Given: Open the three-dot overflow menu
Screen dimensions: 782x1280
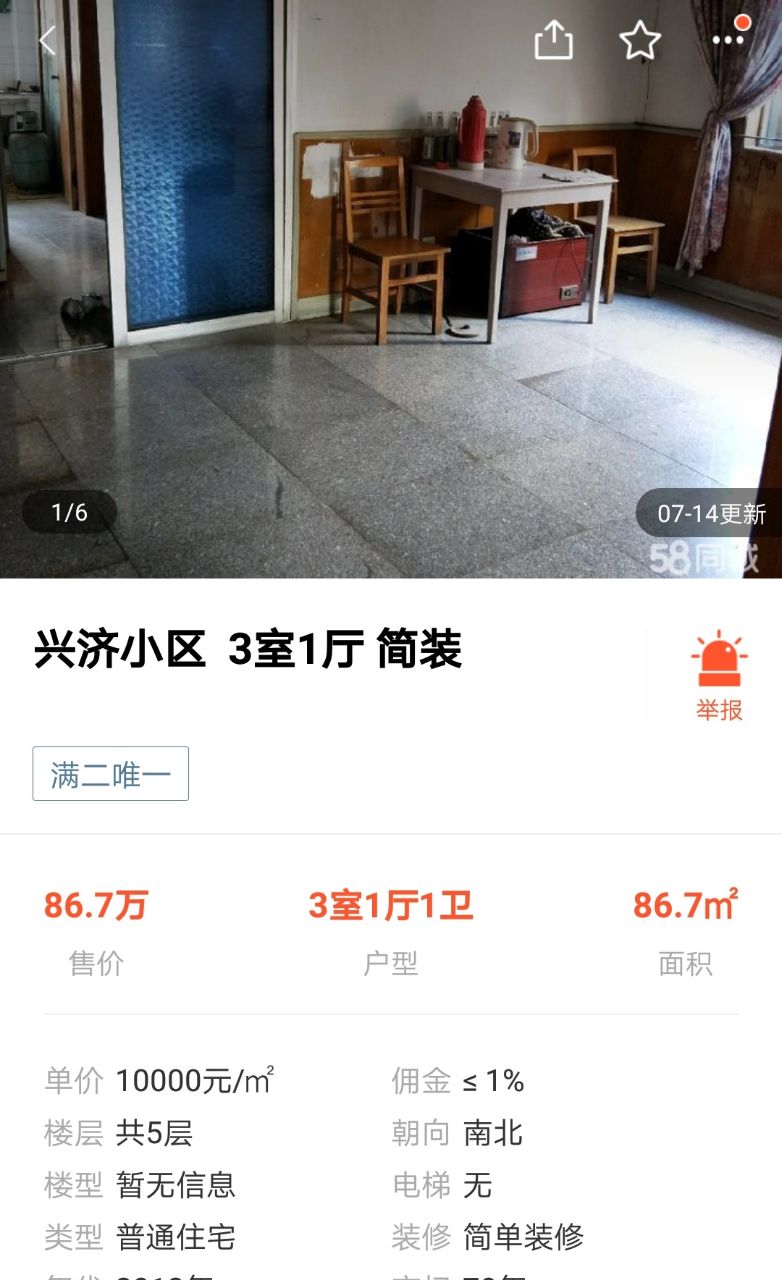Looking at the screenshot, I should tap(728, 39).
